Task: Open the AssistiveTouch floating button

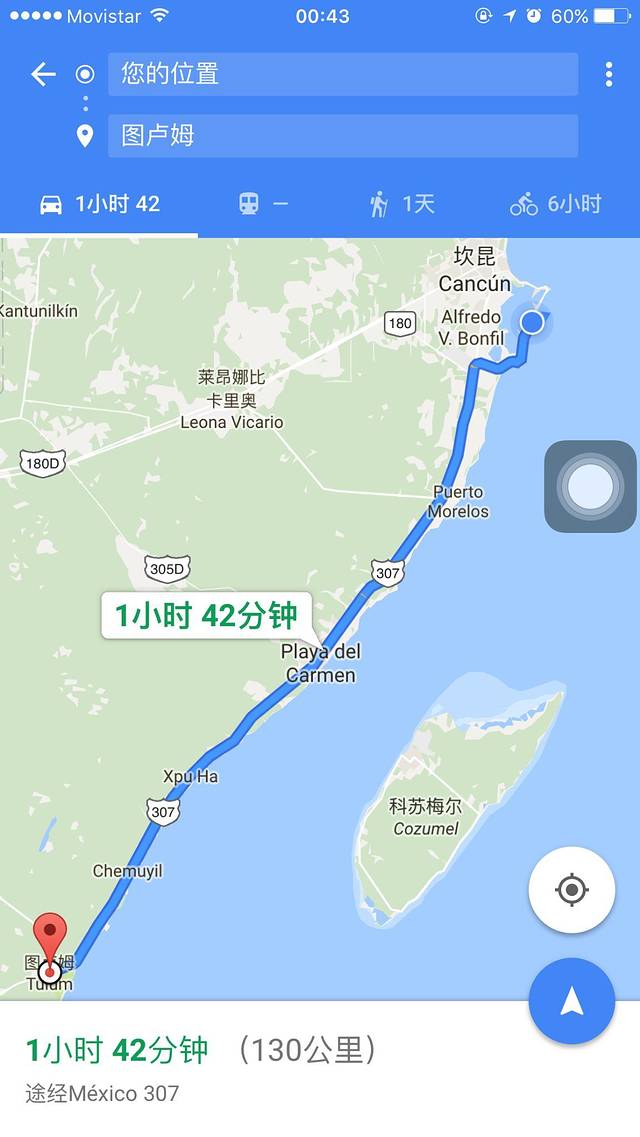Action: tap(590, 487)
